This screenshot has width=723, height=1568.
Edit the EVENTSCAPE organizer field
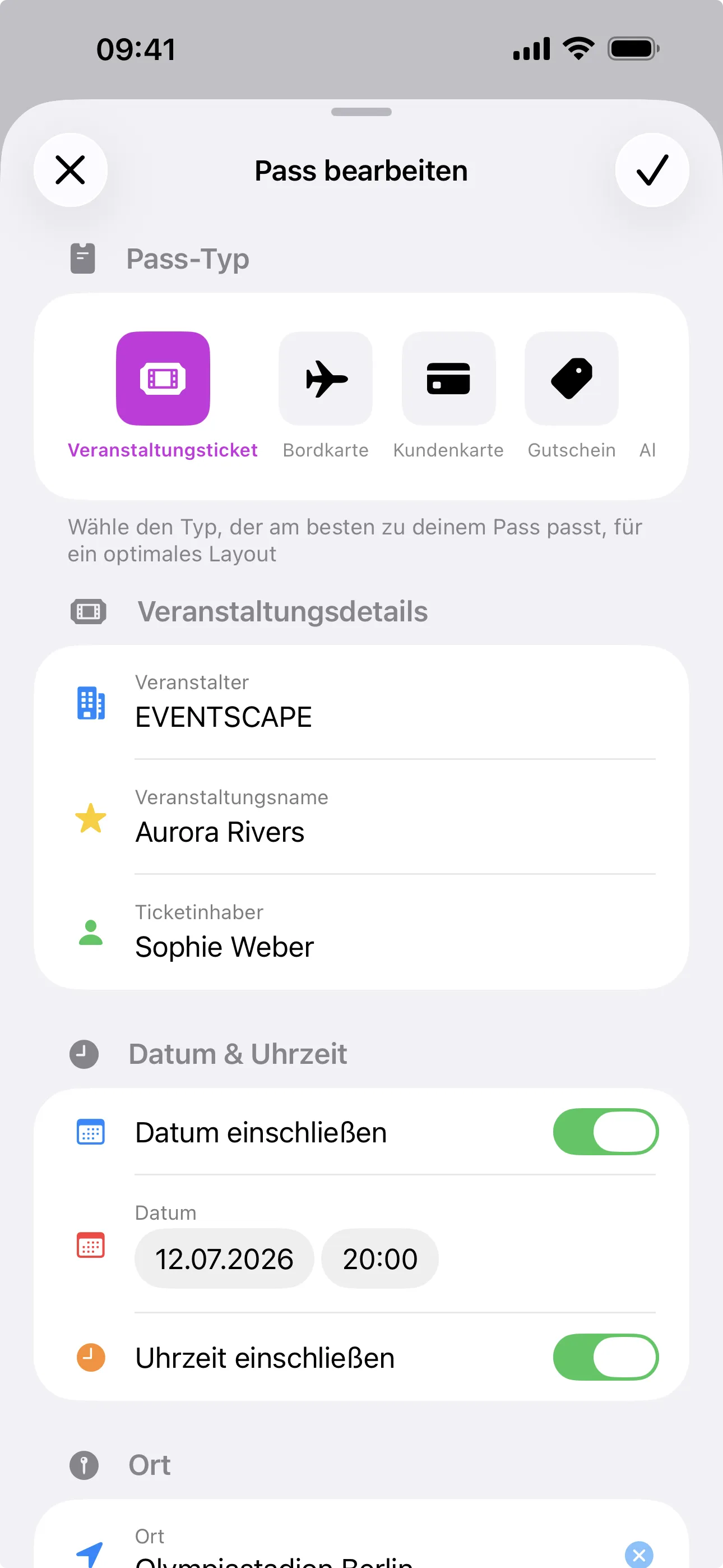[x=224, y=717]
